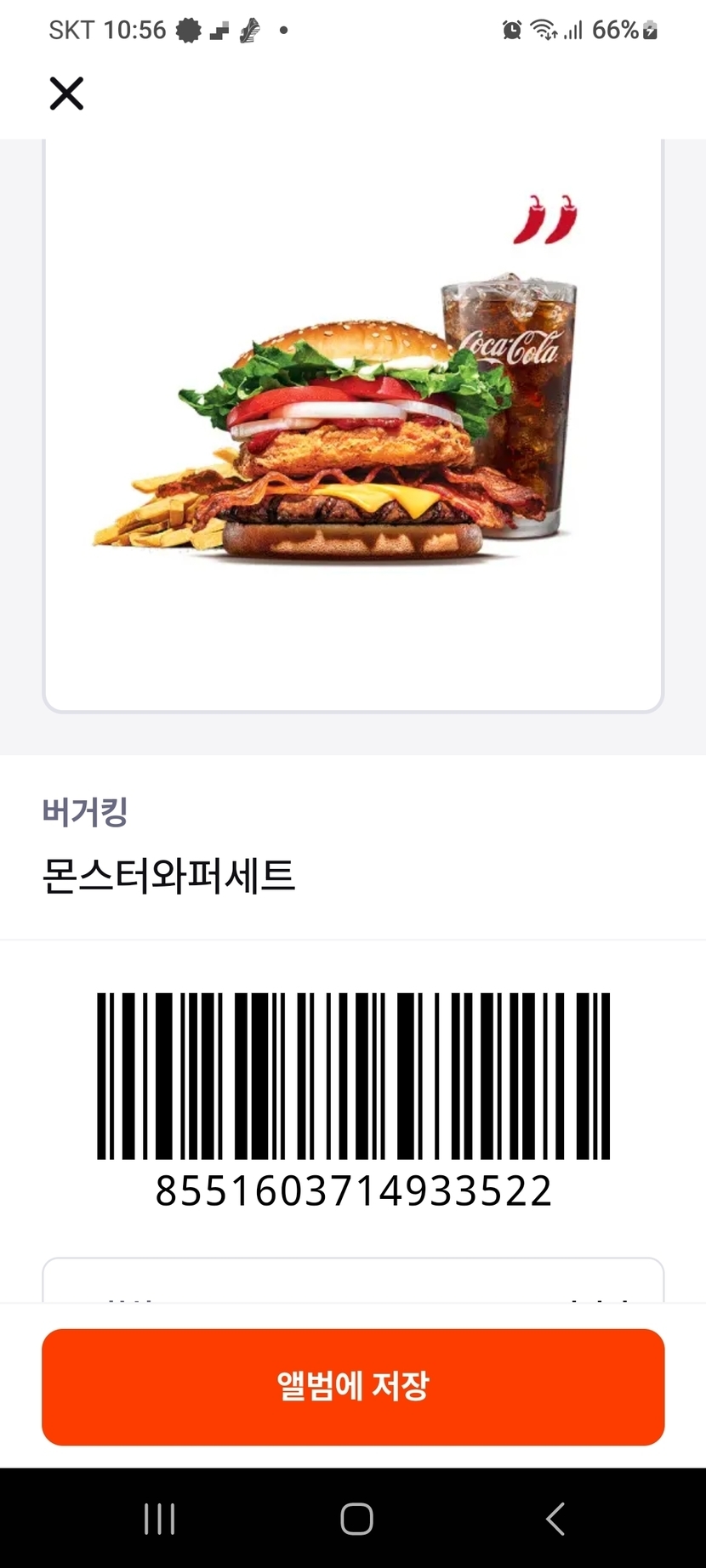Viewport: 706px width, 1568px height.
Task: Open recent apps from navigation bar
Action: pyautogui.click(x=159, y=1519)
